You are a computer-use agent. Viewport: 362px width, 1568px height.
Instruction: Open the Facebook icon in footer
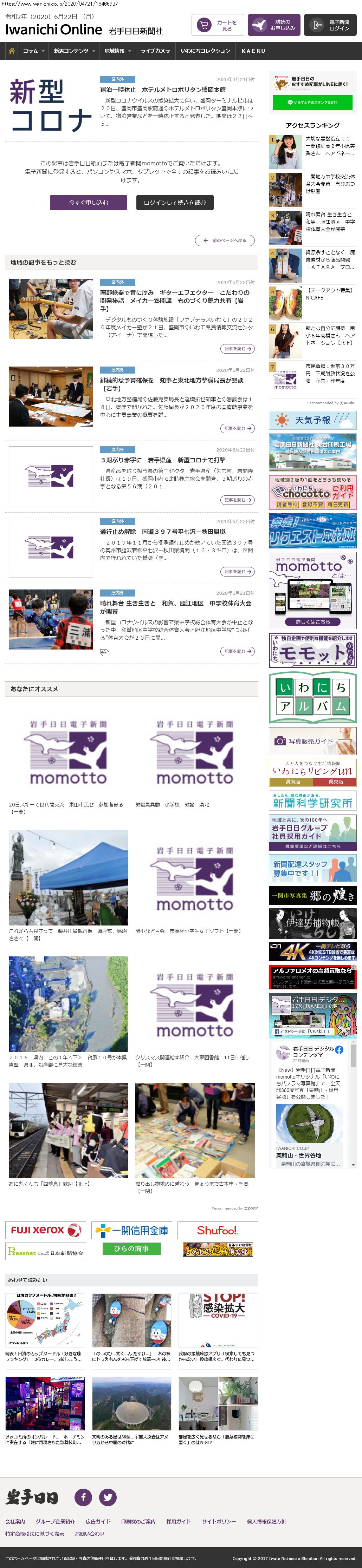point(84,1497)
